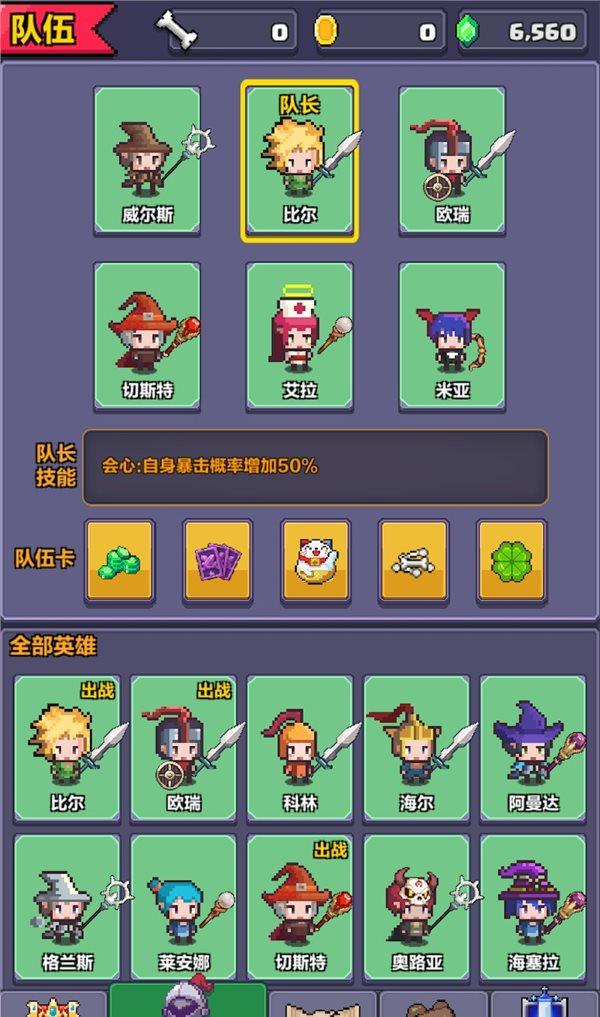This screenshot has height=1017, width=600.
Task: Choose hero 科林 from all heroes
Action: pos(299,748)
